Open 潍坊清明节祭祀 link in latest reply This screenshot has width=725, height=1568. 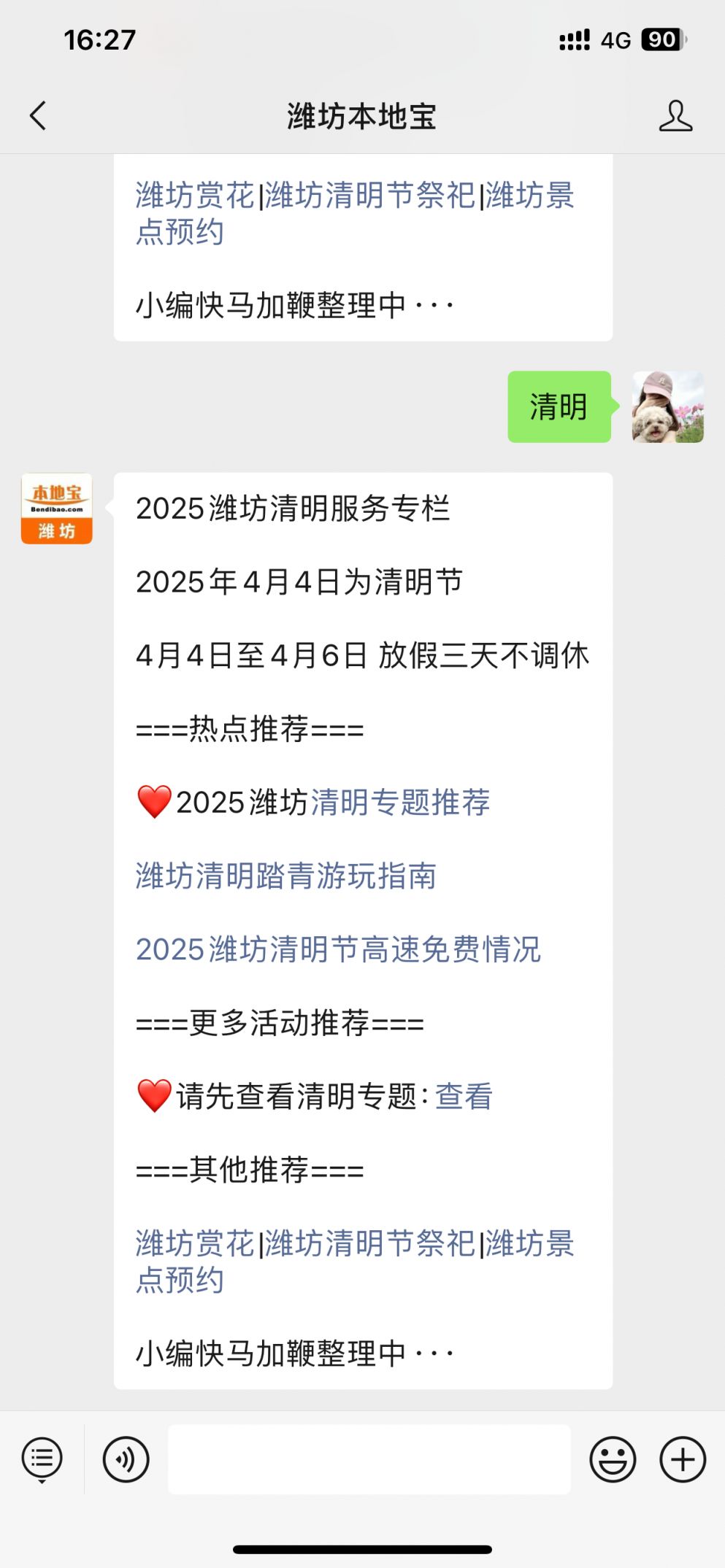coord(370,1244)
